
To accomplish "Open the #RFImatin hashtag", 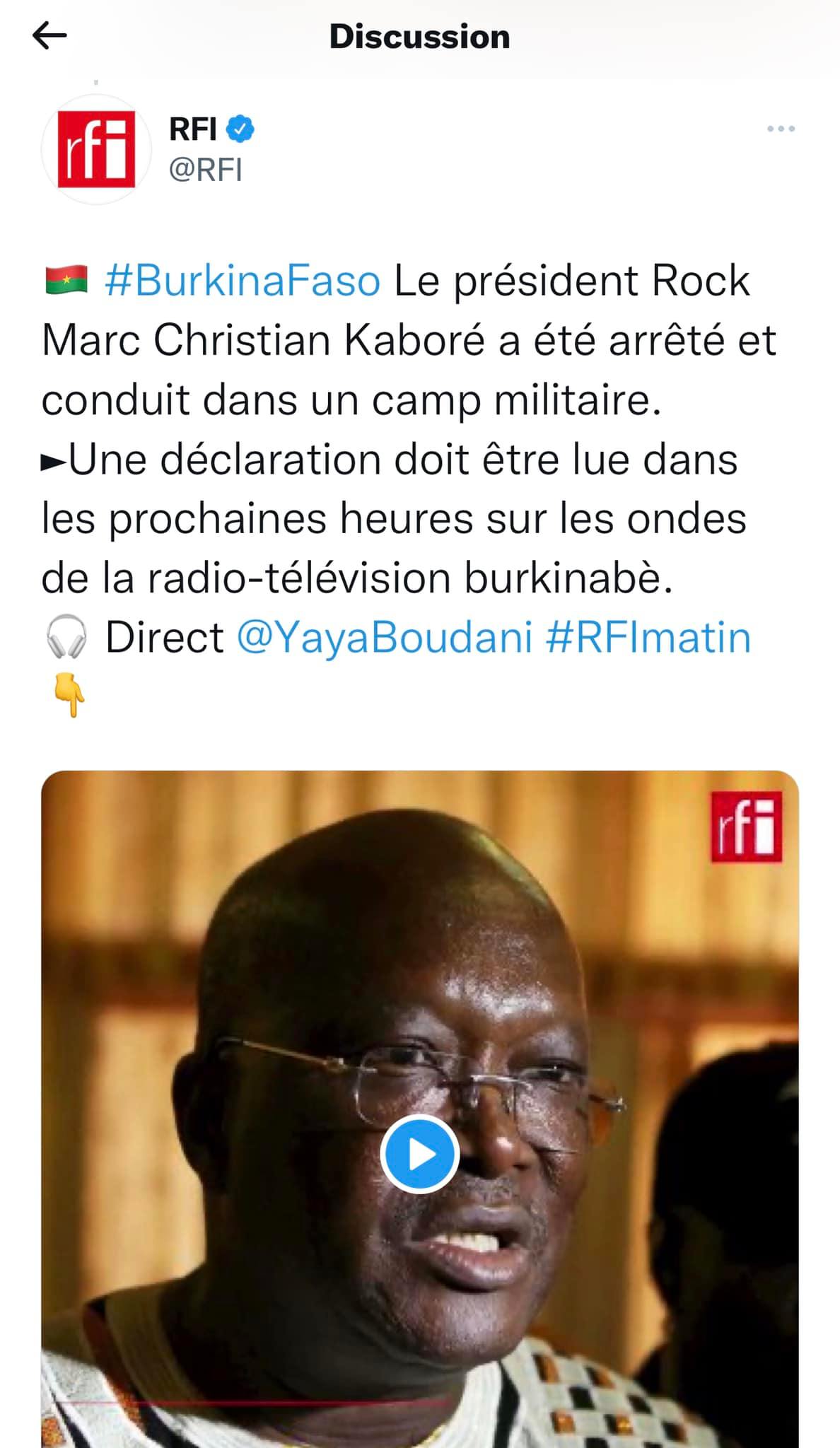I will (648, 637).
